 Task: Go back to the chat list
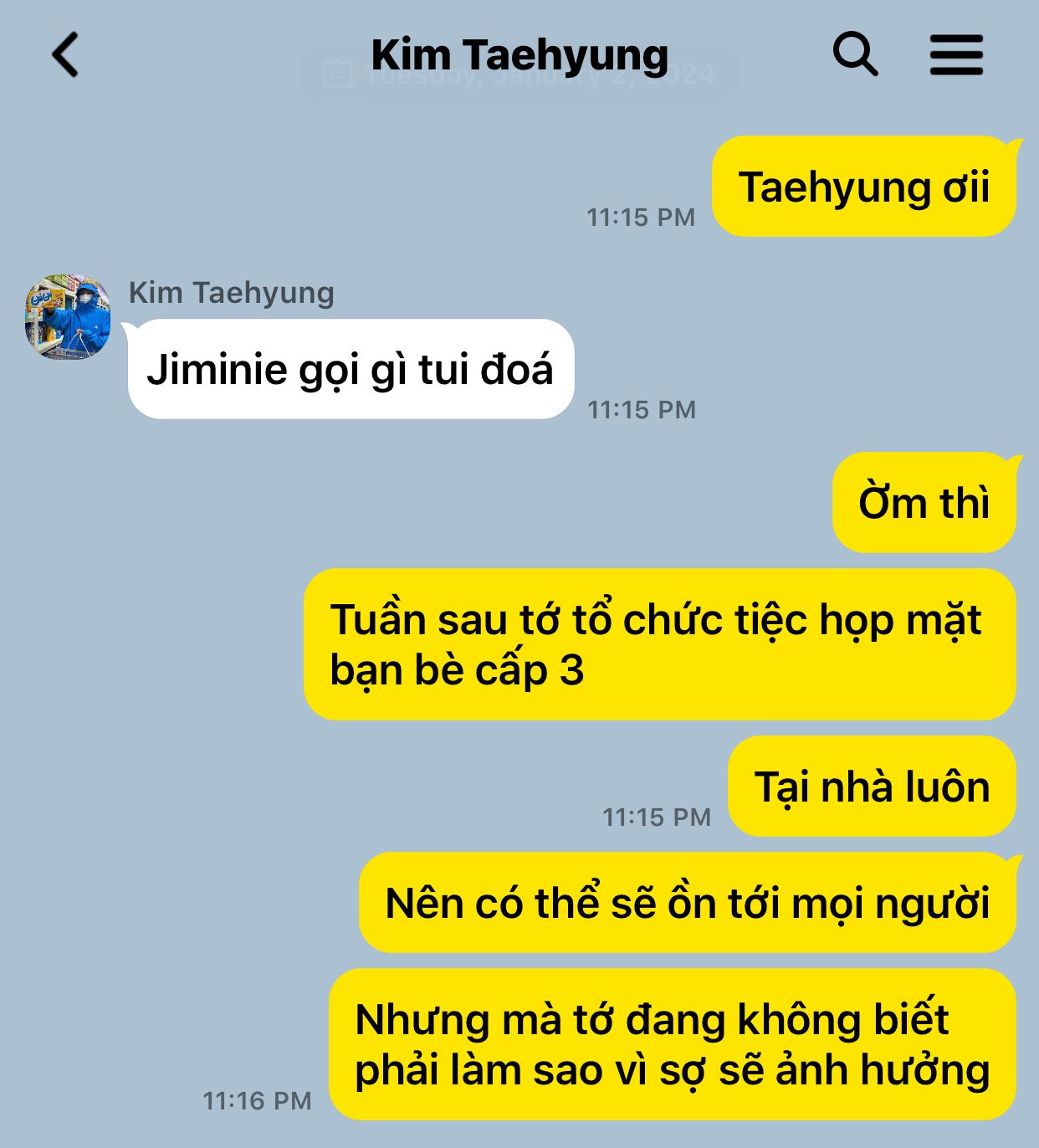pyautogui.click(x=65, y=55)
